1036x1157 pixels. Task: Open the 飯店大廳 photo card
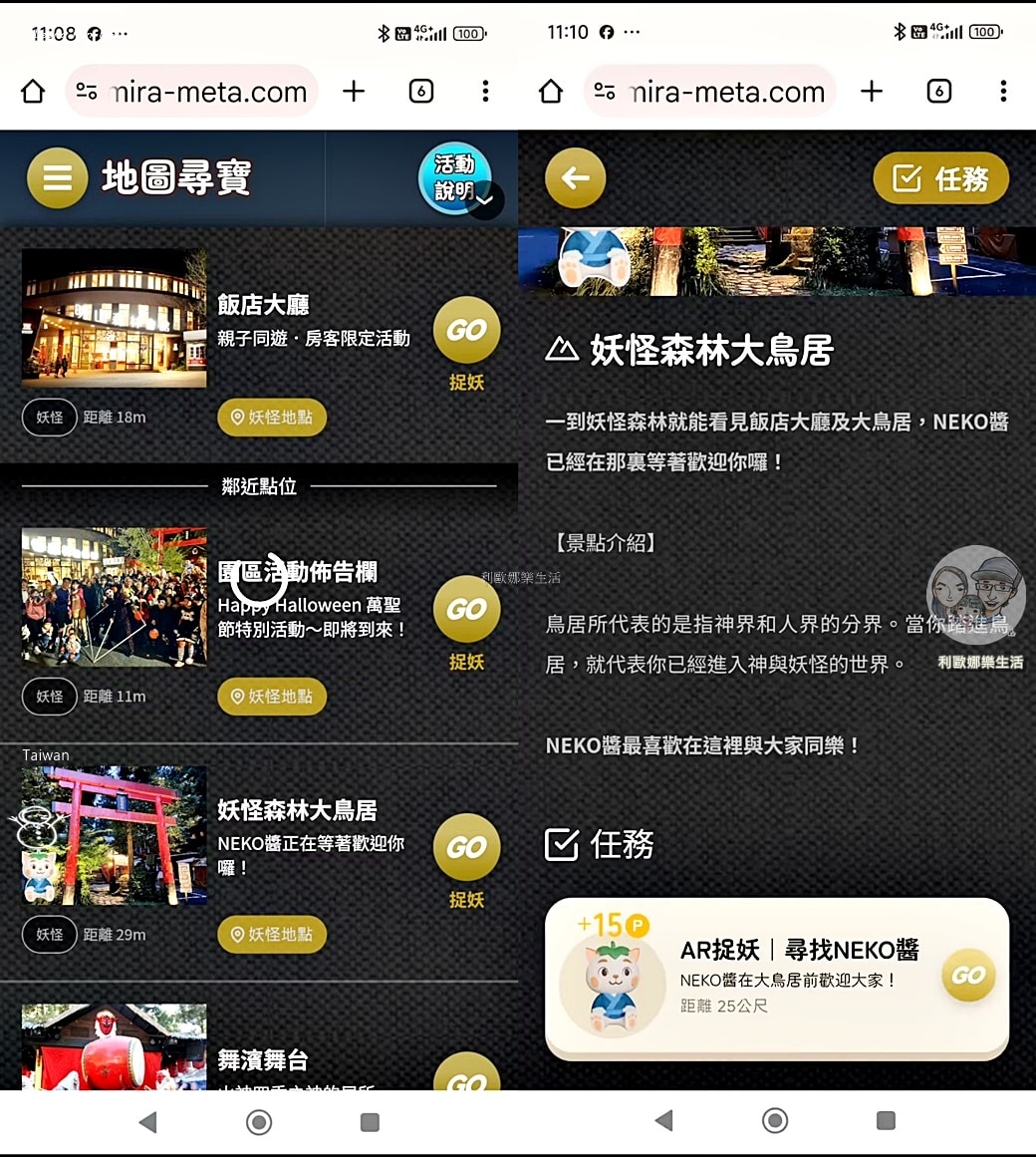pyautogui.click(x=115, y=319)
